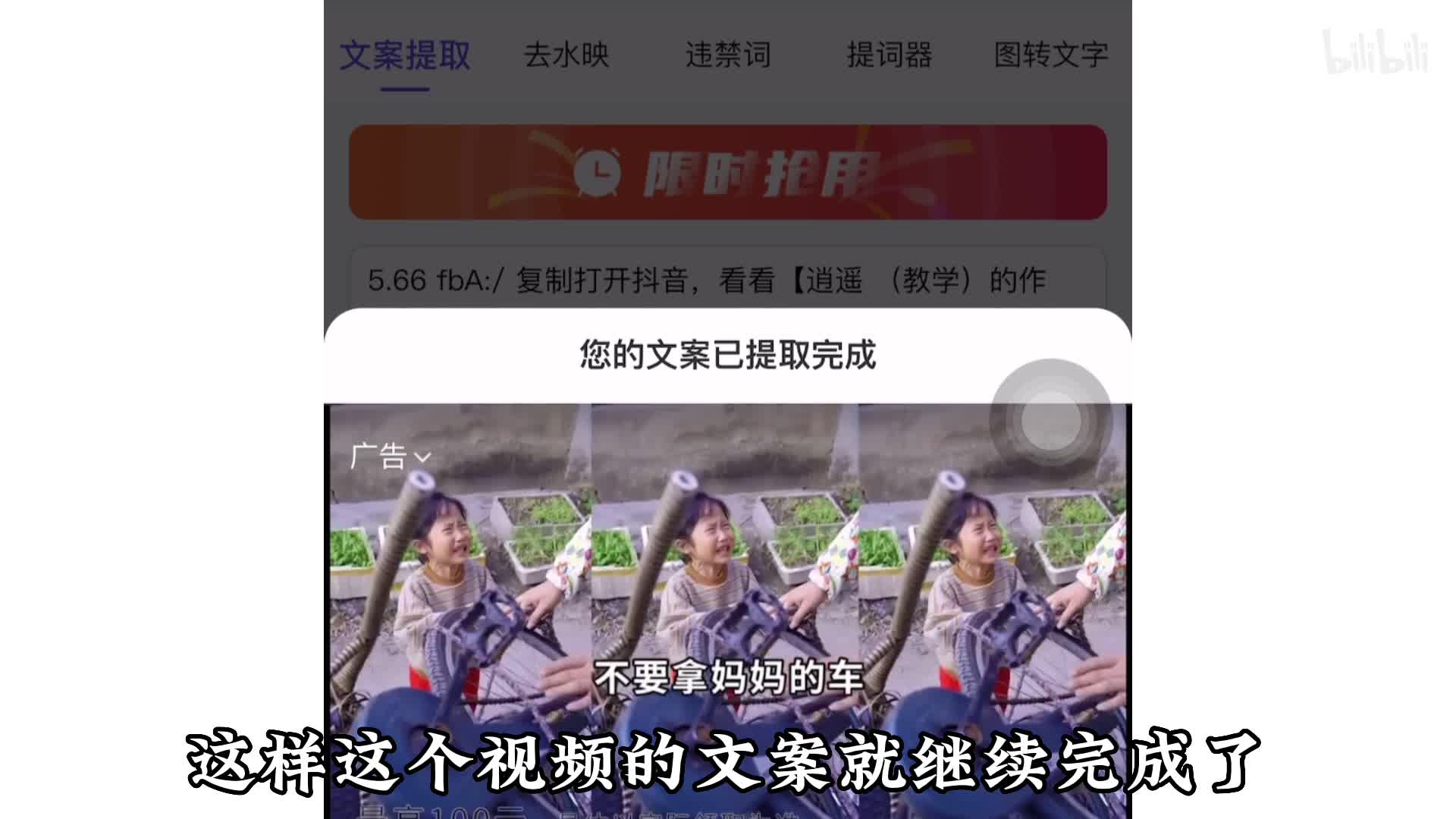Expand the 广告 dropdown on the ad
Image resolution: width=1456 pixels, height=819 pixels.
click(x=391, y=457)
